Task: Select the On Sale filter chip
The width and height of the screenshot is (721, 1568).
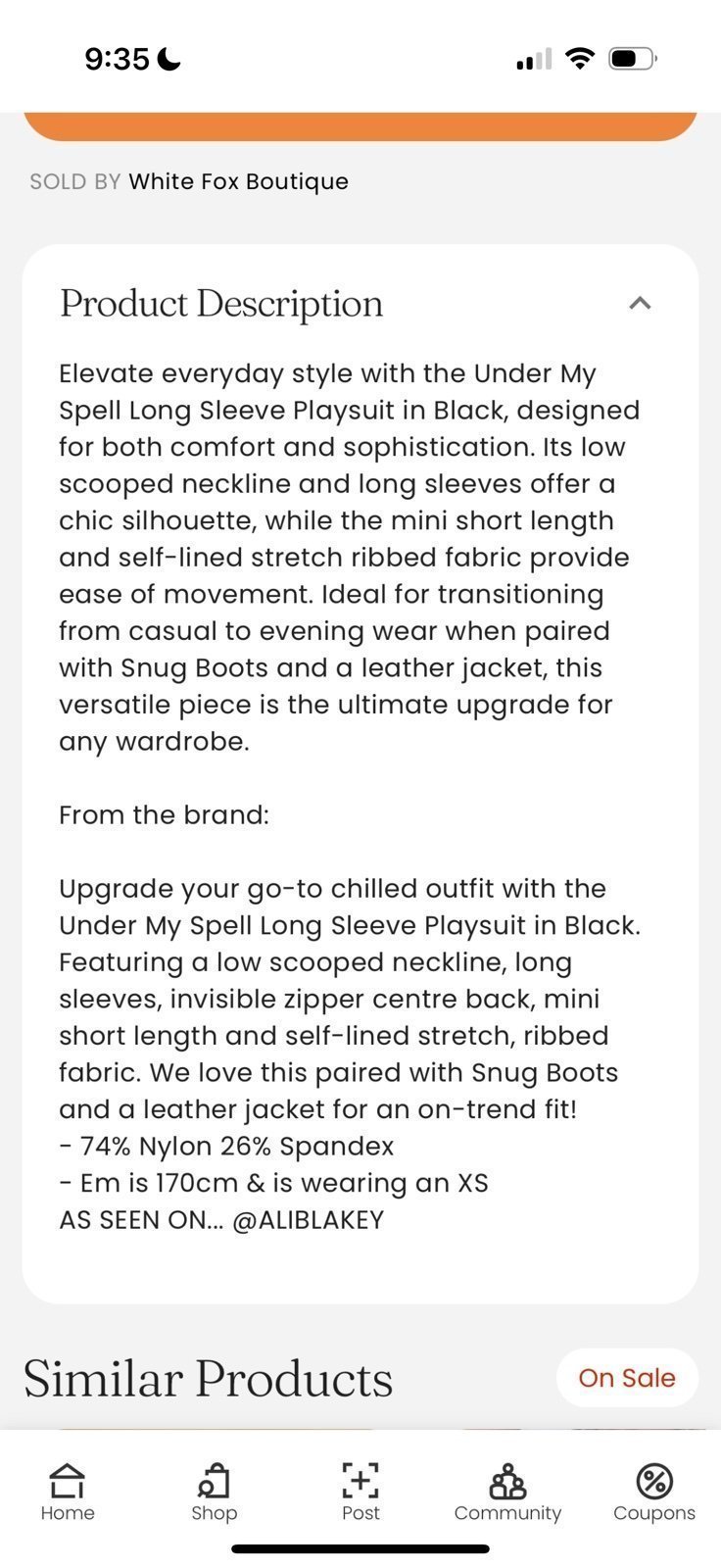Action: click(627, 1378)
